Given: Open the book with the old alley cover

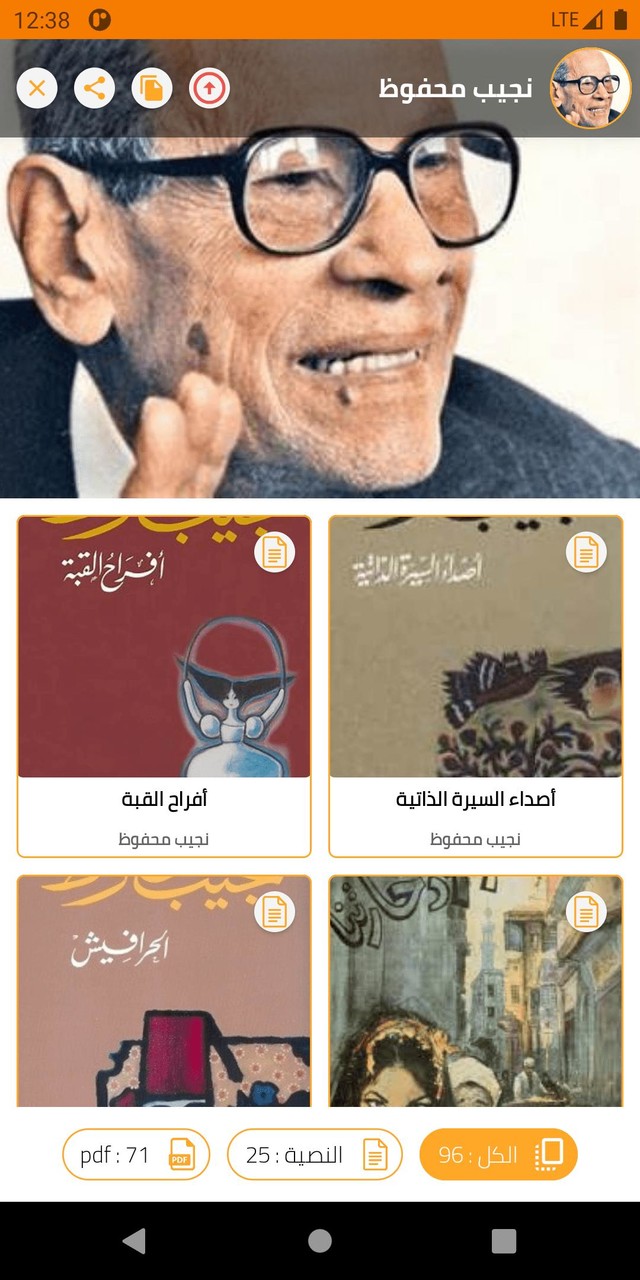Looking at the screenshot, I should click(x=476, y=990).
